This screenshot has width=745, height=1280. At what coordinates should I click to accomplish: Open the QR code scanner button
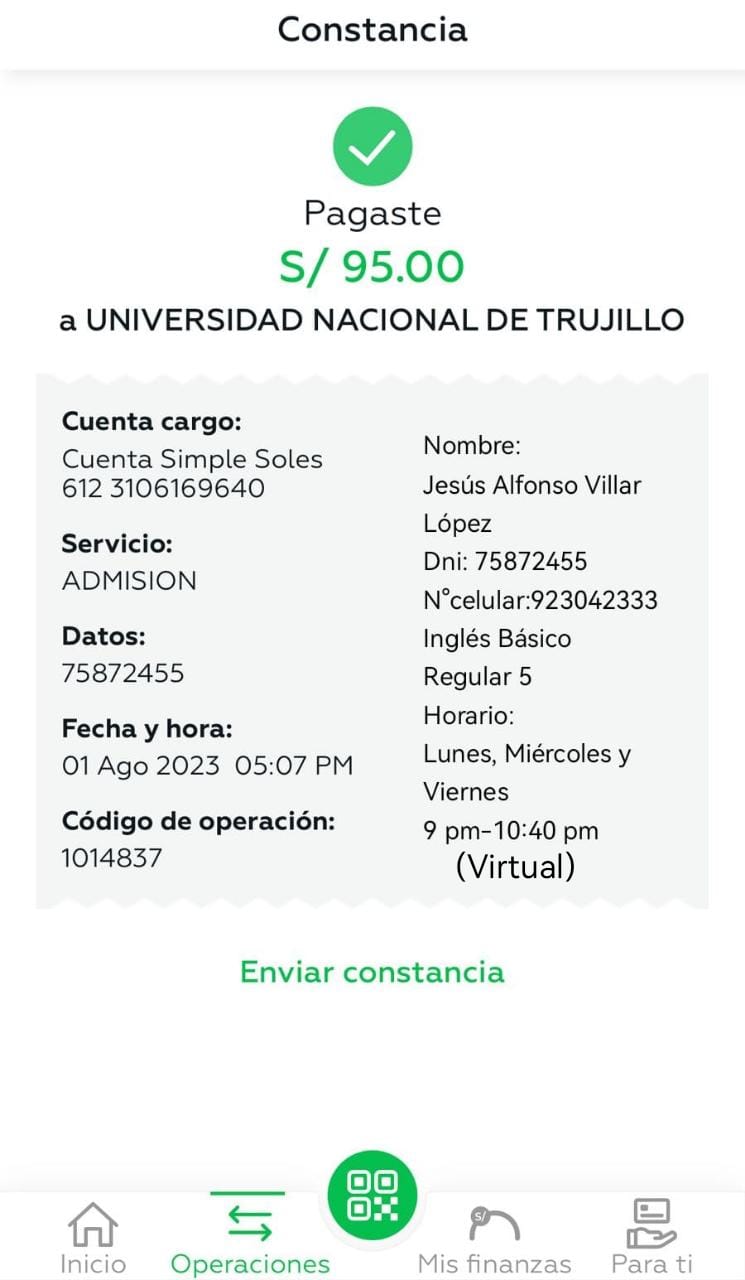pyautogui.click(x=372, y=1195)
